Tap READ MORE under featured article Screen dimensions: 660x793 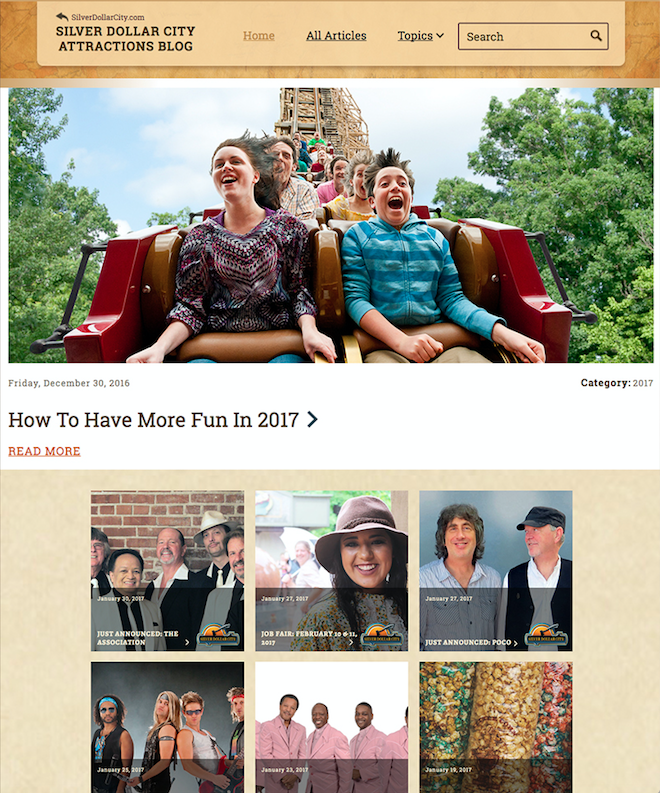tap(44, 451)
